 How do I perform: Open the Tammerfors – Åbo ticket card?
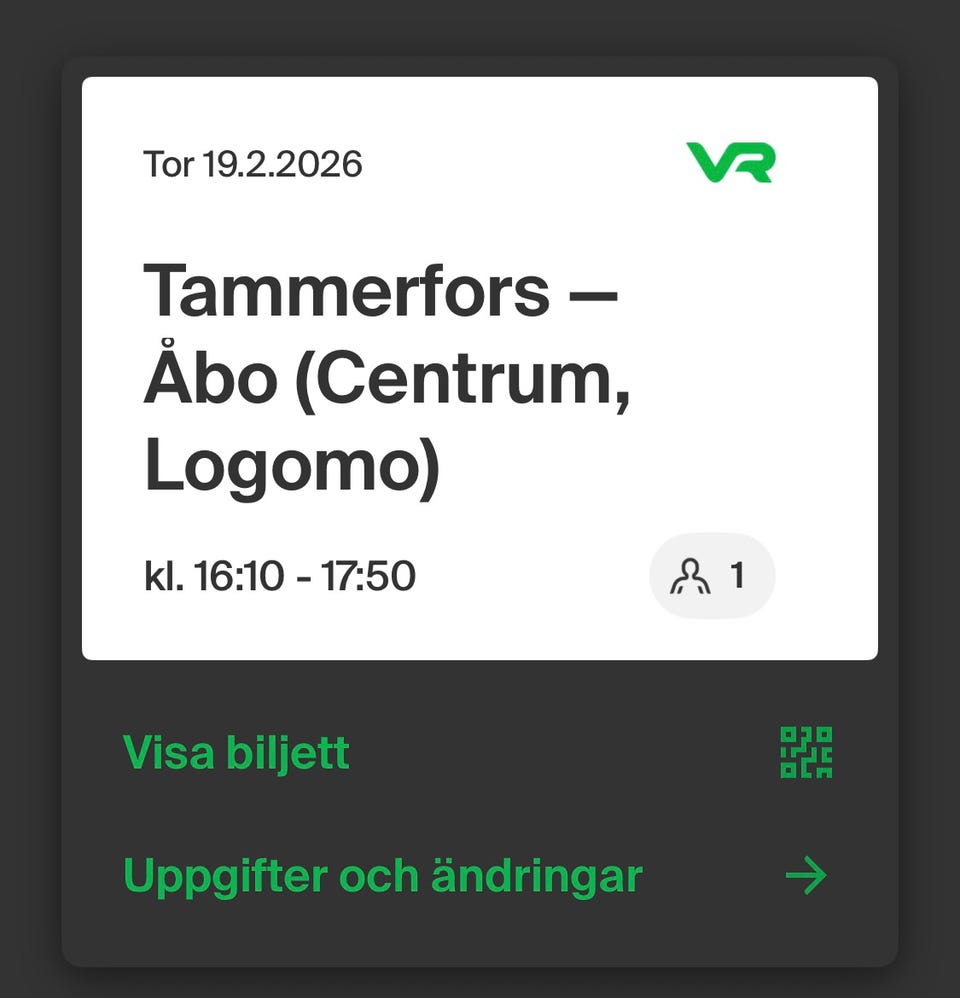coord(479,368)
